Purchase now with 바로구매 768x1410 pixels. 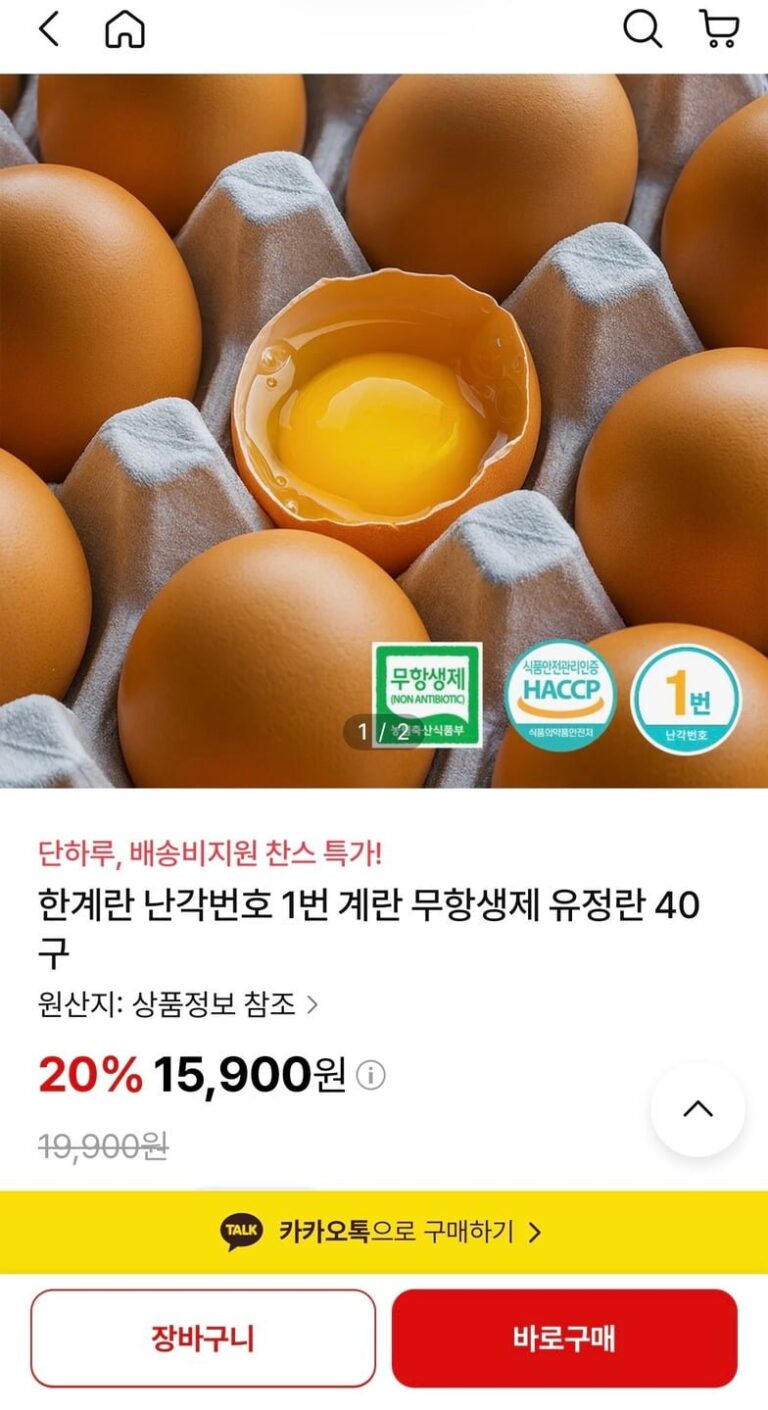[x=564, y=1338]
